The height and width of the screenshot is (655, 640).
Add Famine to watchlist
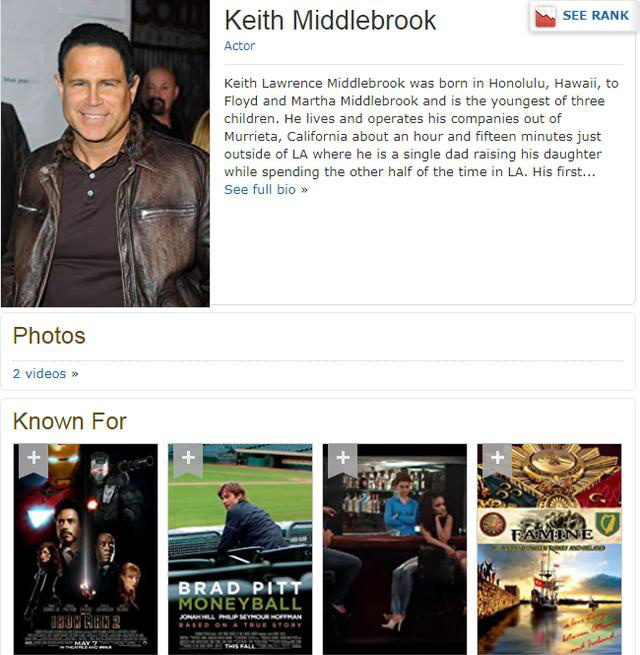(497, 458)
